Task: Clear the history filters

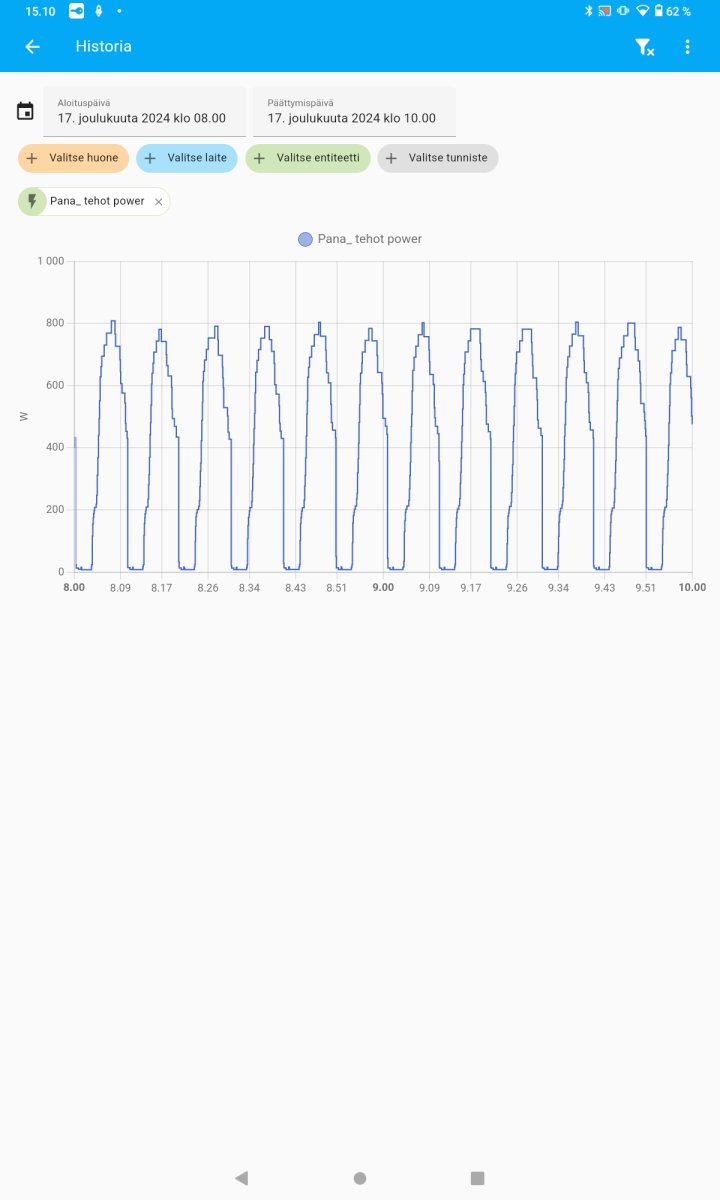Action: pyautogui.click(x=644, y=47)
